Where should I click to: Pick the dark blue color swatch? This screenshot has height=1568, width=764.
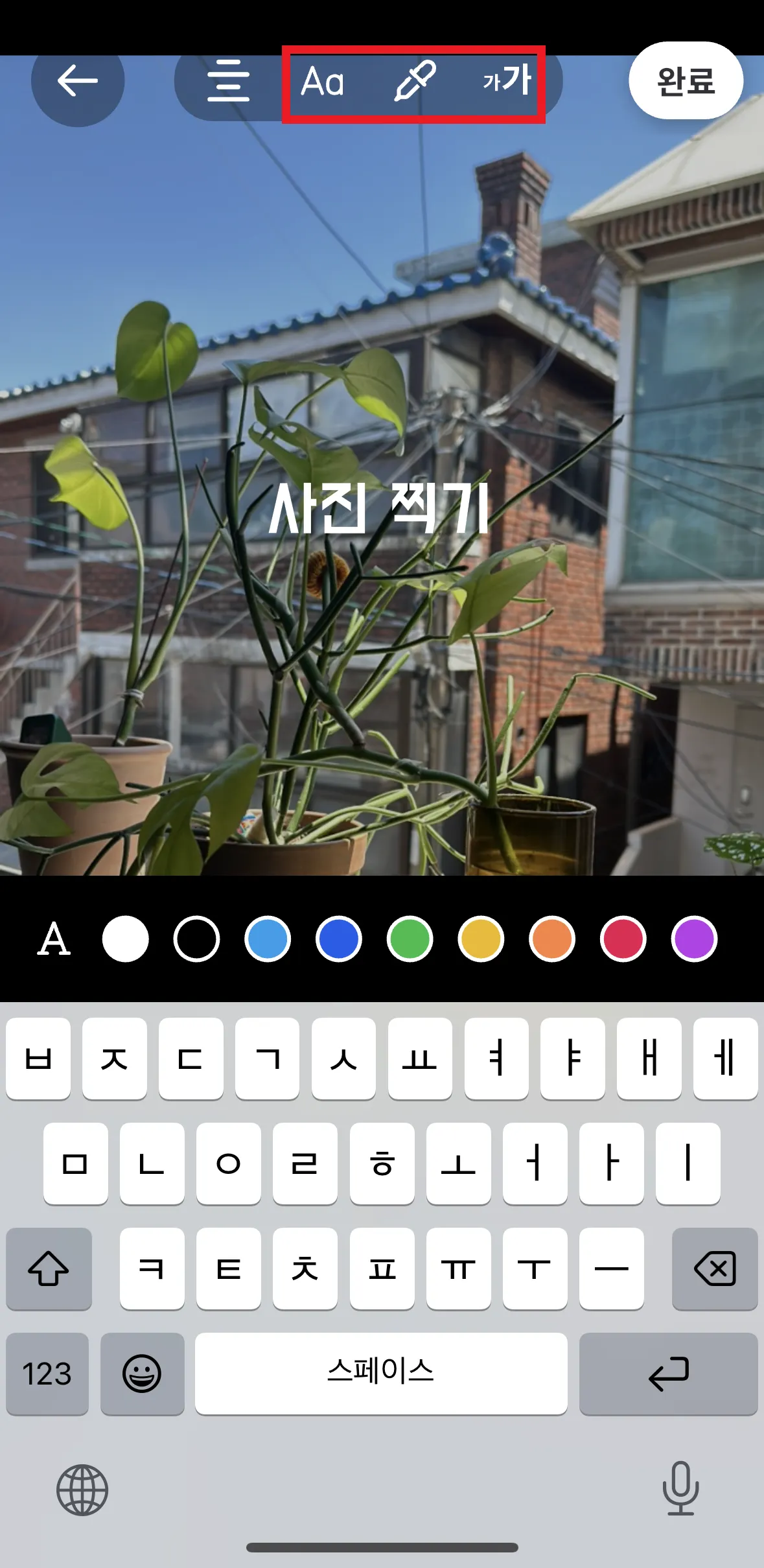click(x=338, y=939)
